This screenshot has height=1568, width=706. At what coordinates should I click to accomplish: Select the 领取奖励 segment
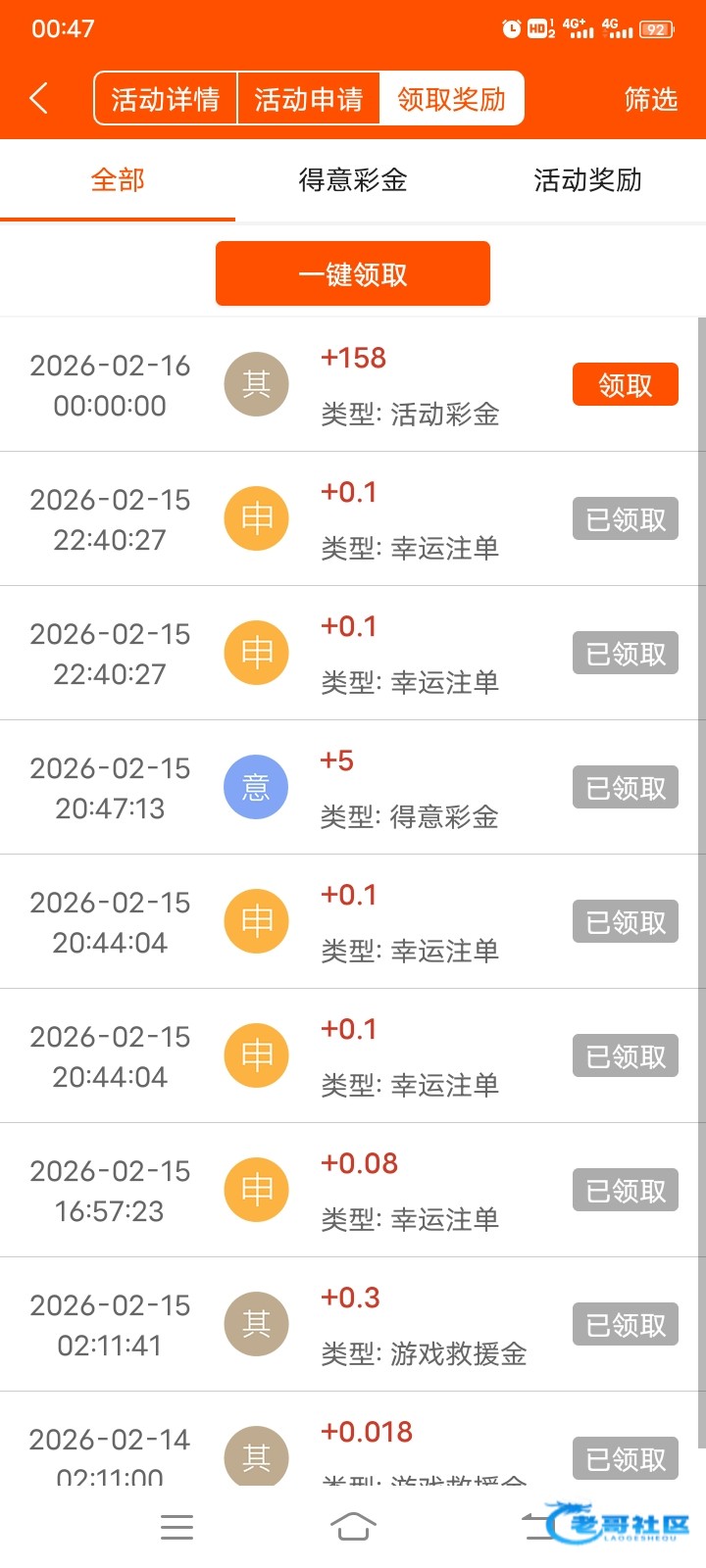click(451, 99)
